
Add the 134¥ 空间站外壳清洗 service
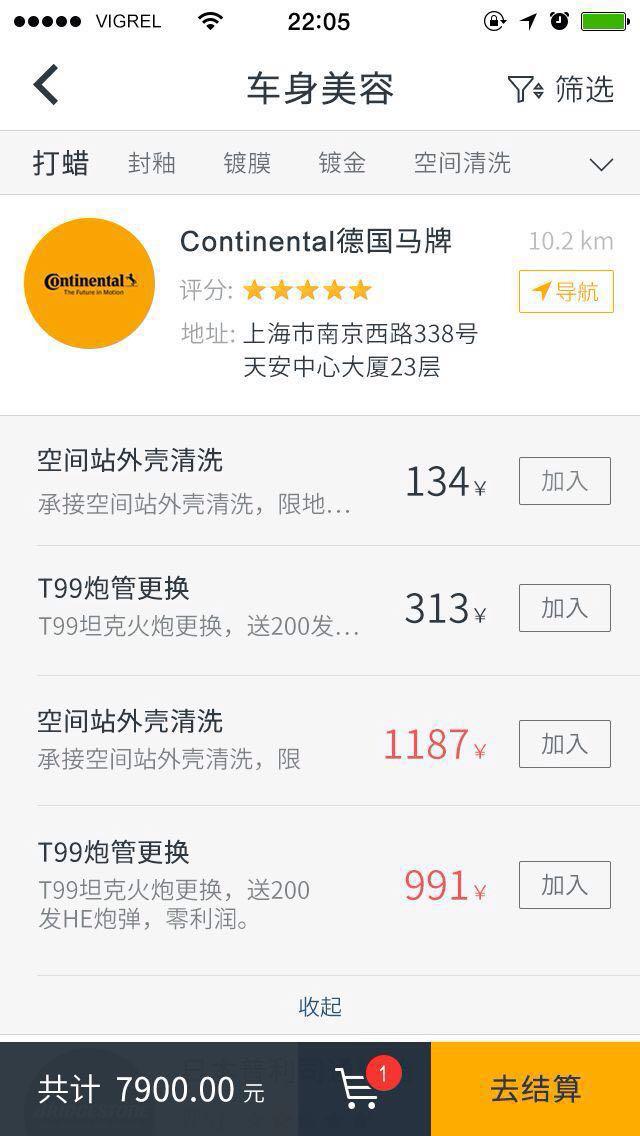coord(565,481)
